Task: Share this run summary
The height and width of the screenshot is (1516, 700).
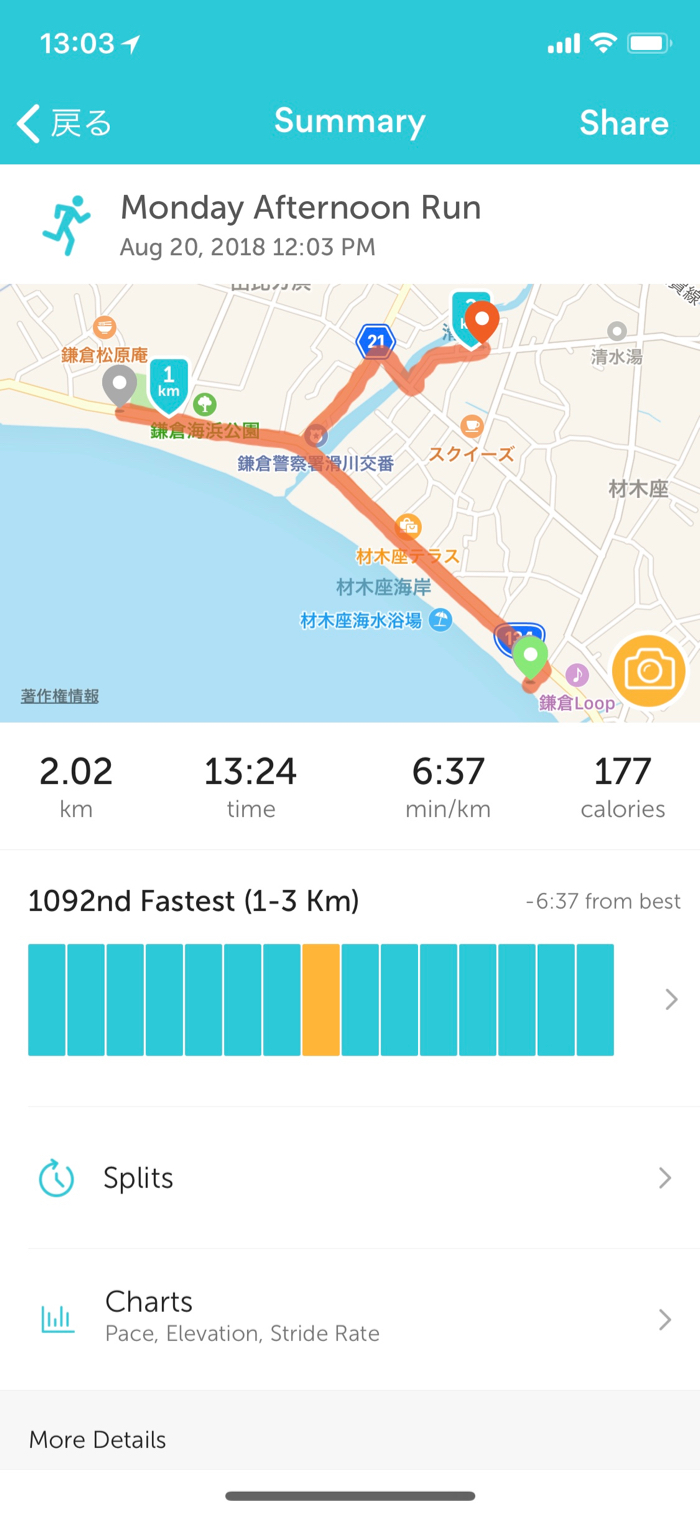Action: click(x=623, y=123)
